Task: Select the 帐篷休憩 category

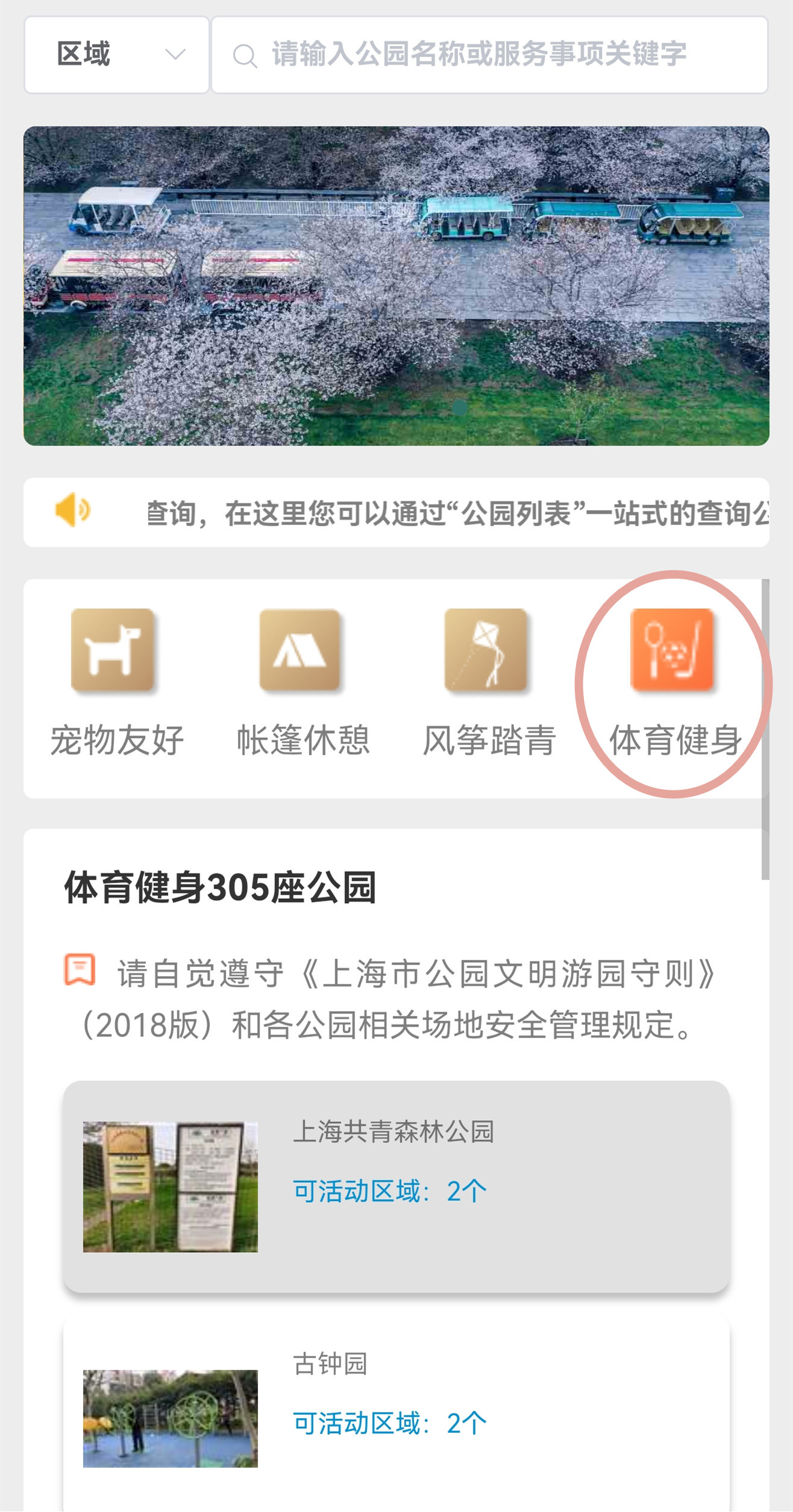Action: 301,682
